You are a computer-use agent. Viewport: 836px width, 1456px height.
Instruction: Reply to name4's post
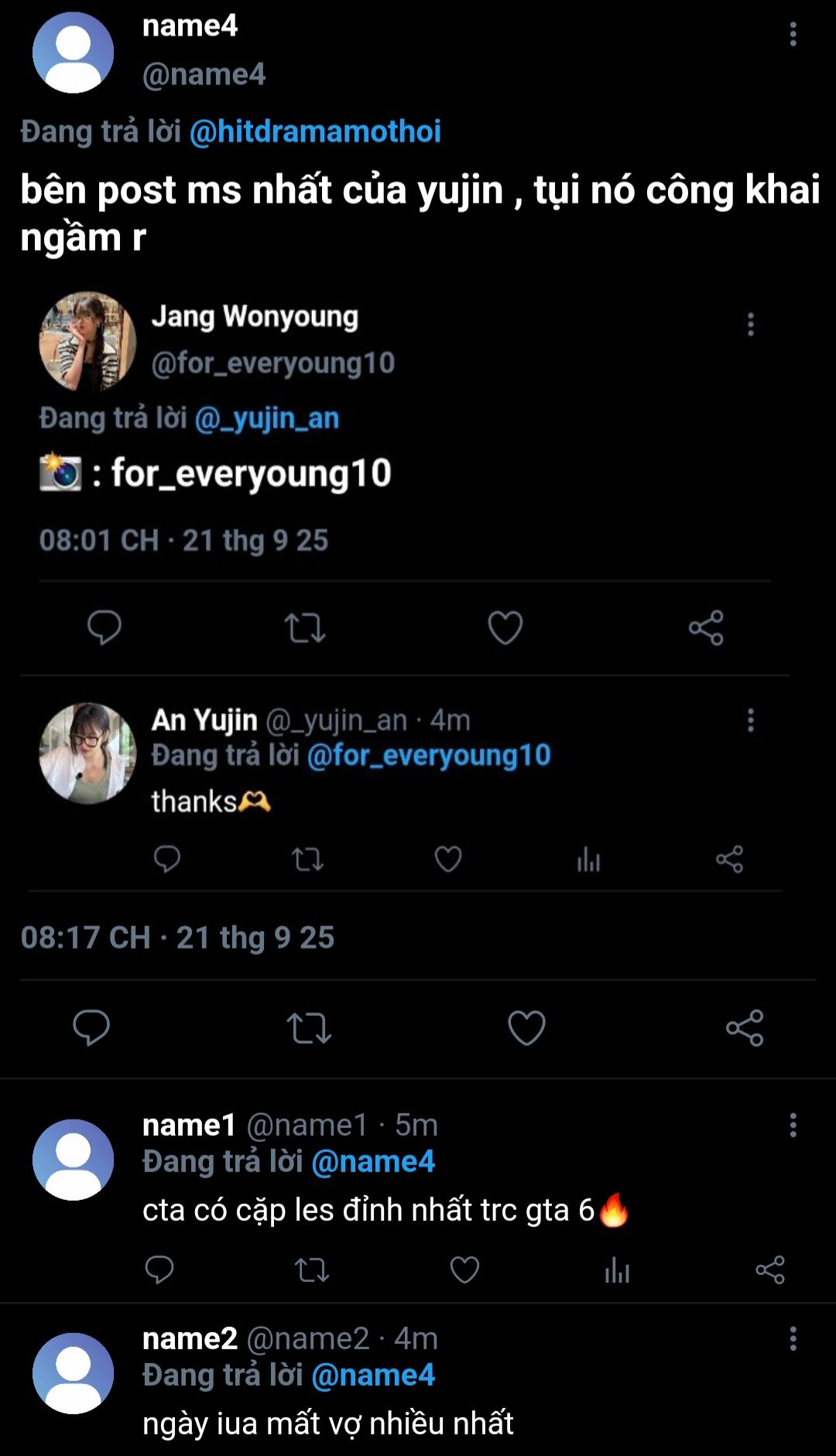pyautogui.click(x=91, y=1027)
